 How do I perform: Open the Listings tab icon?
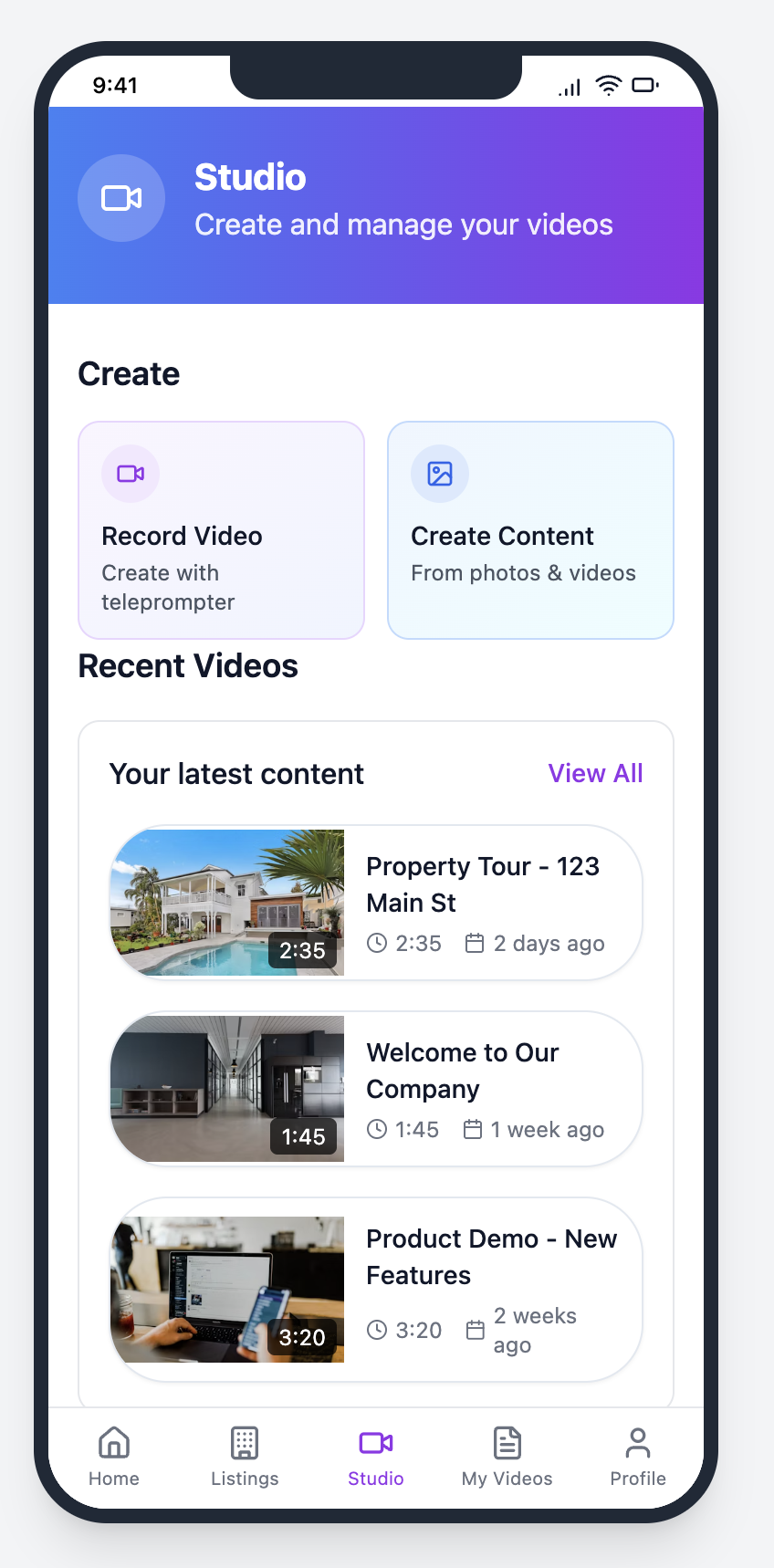point(245,1443)
